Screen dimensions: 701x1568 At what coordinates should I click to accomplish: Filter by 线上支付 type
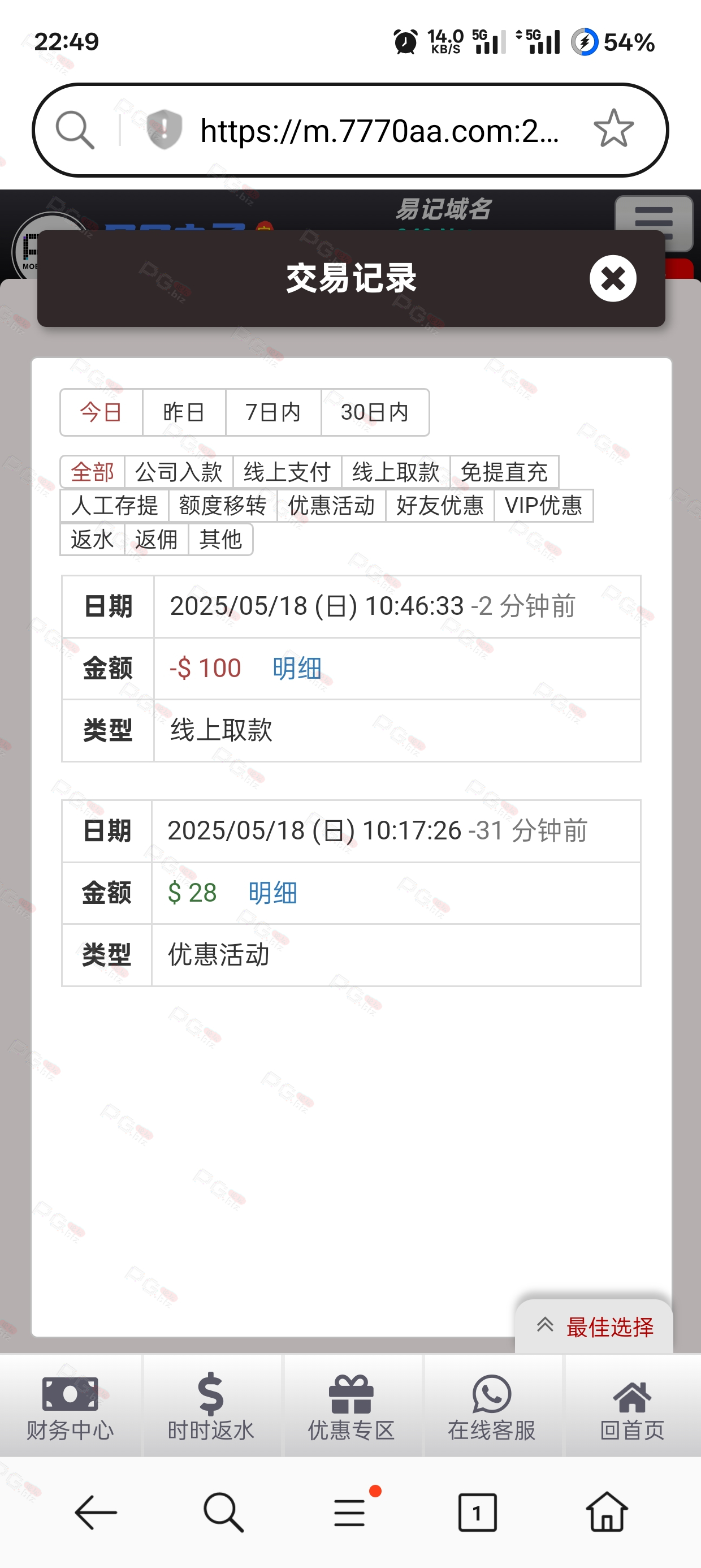point(287,472)
